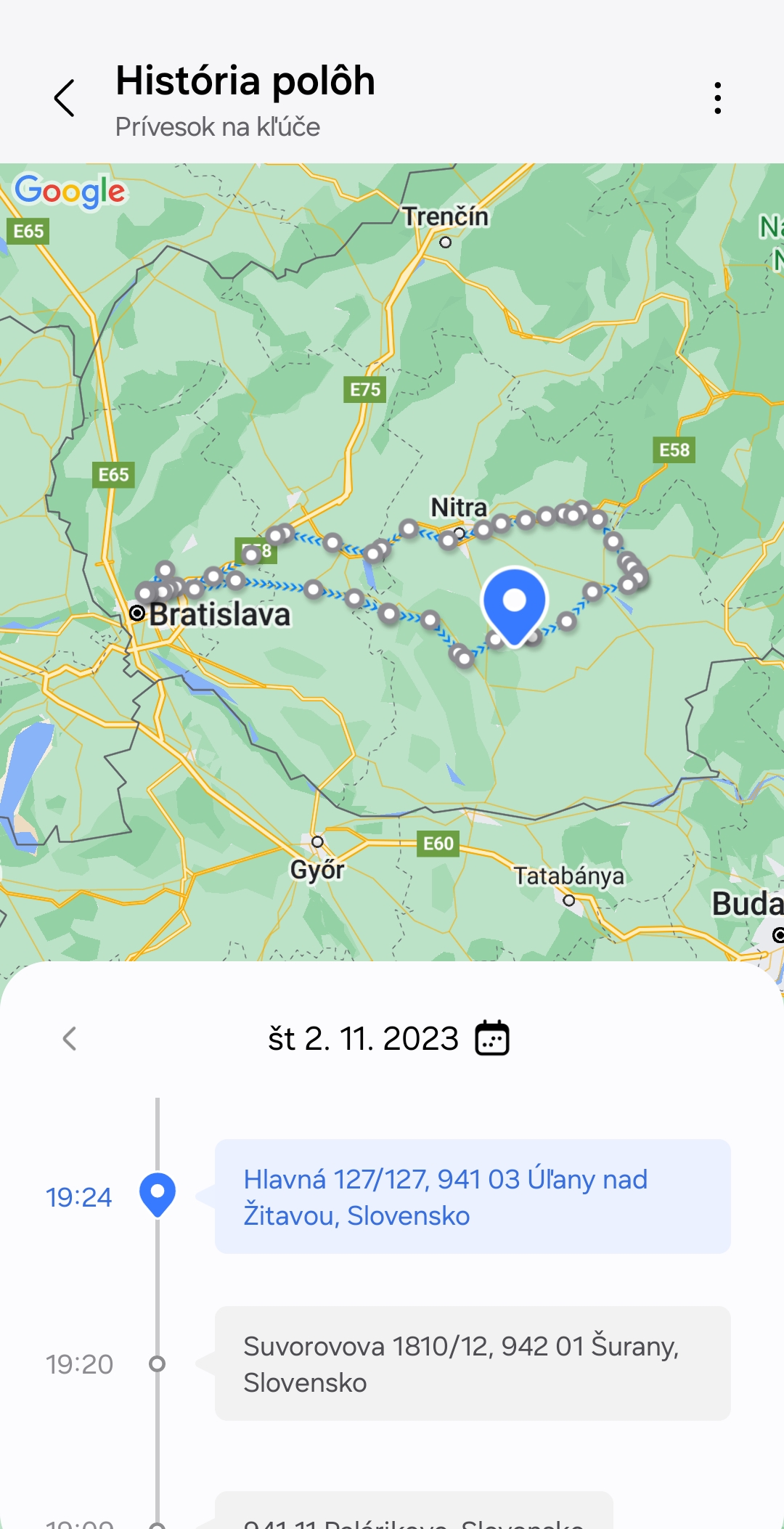The image size is (784, 1529).
Task: Tap the 19:20 timeline dot
Action: [157, 1363]
